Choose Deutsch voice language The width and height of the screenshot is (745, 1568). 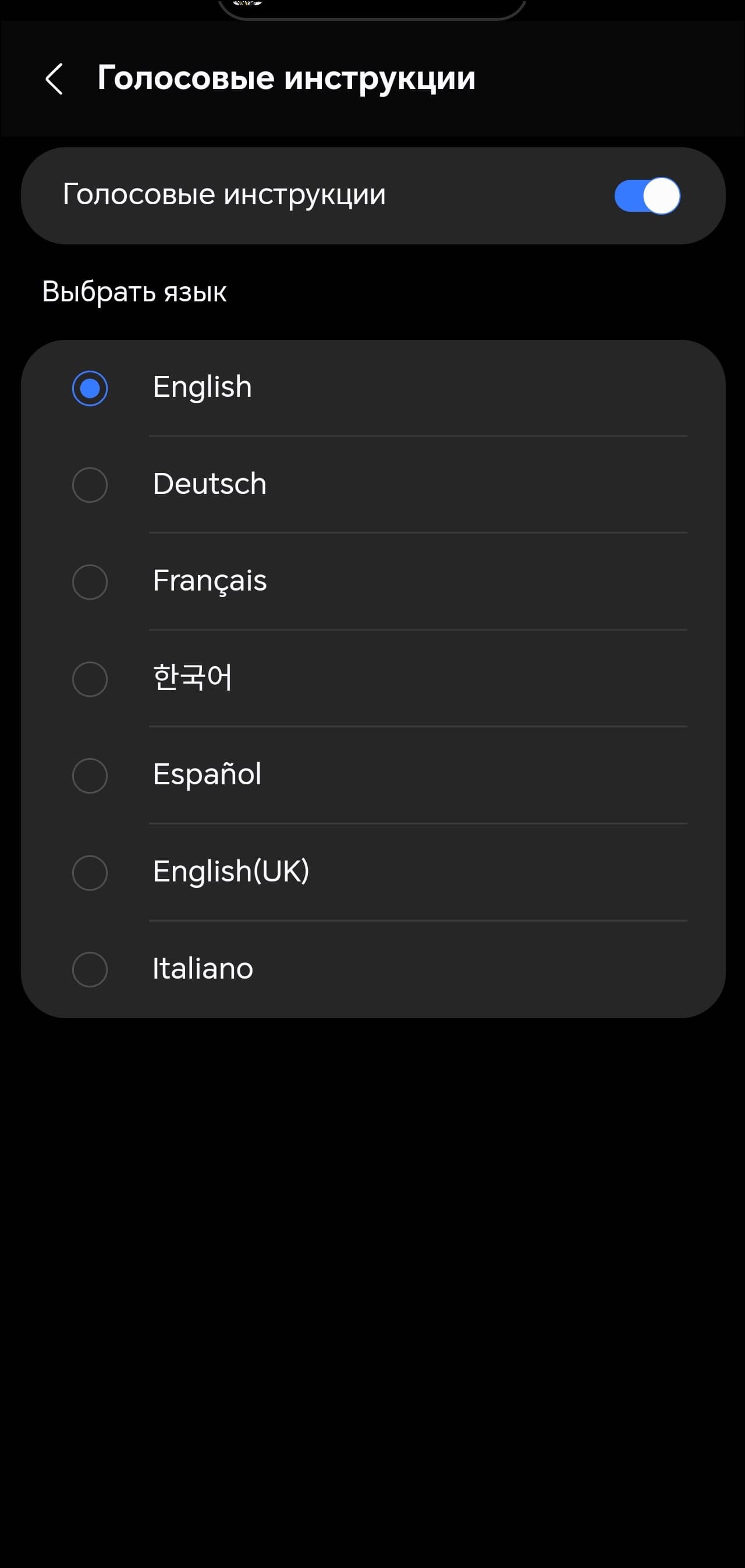click(x=90, y=485)
